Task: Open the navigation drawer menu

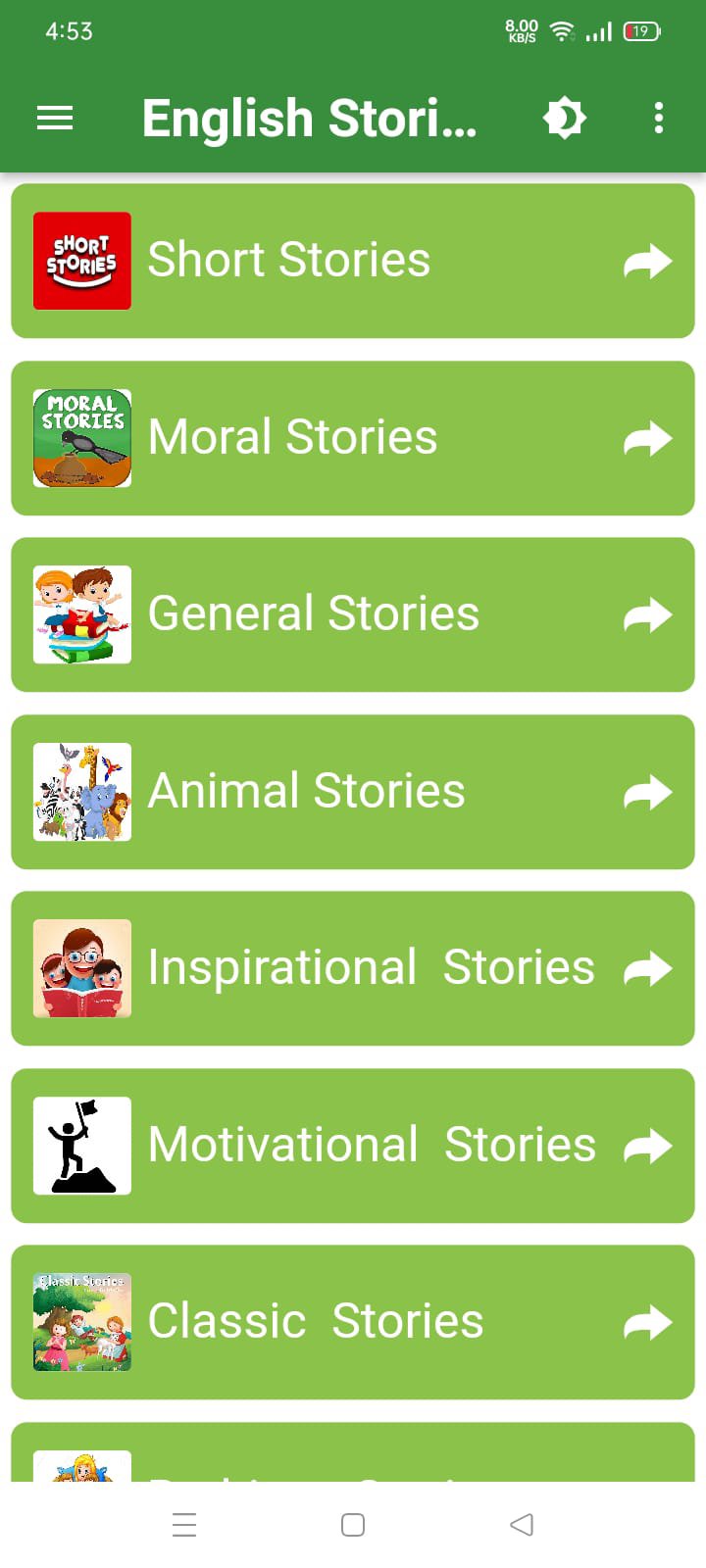Action: pyautogui.click(x=55, y=118)
